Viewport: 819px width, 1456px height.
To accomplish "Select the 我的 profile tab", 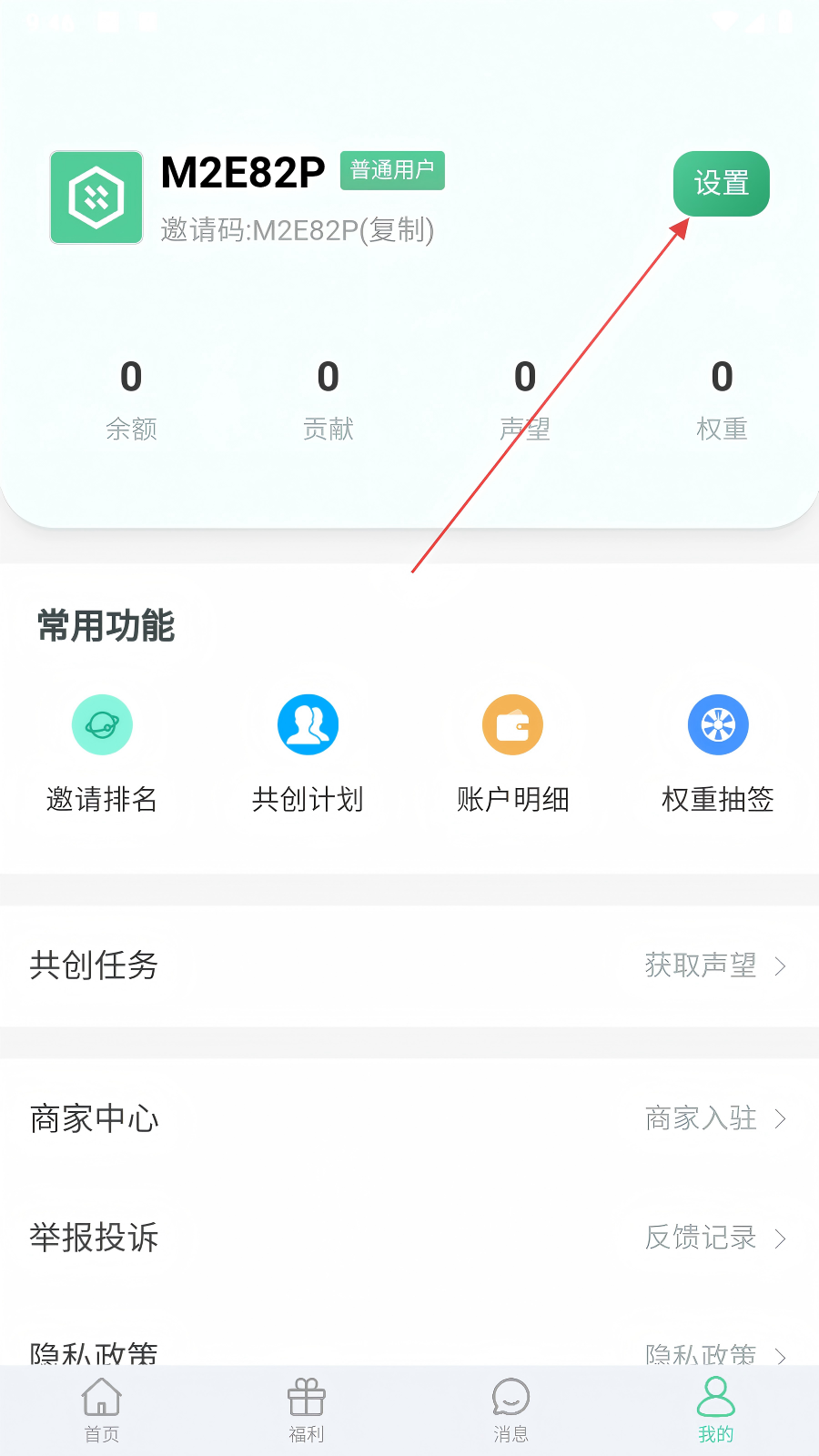I will pyautogui.click(x=716, y=1410).
